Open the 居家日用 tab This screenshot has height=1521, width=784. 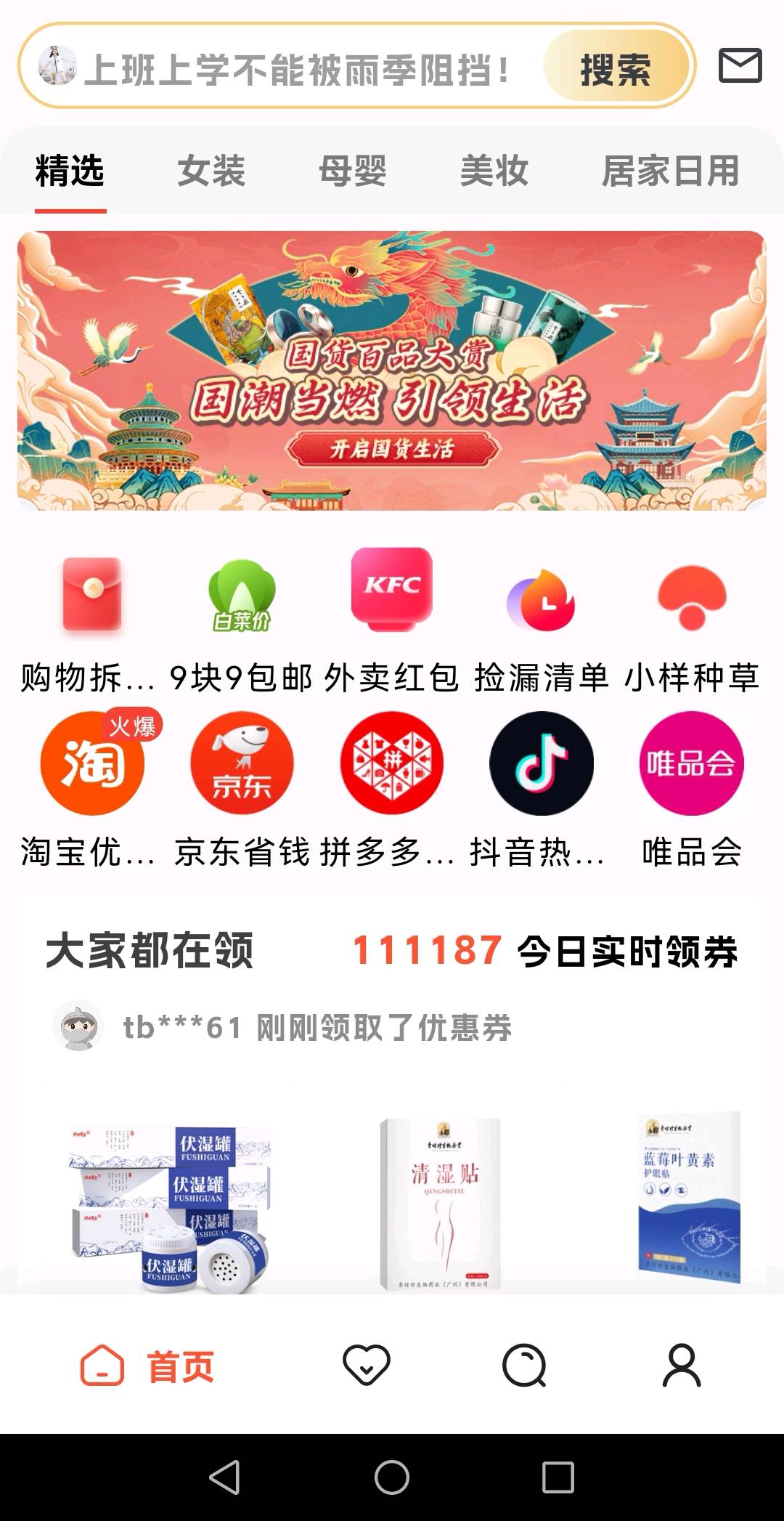(670, 171)
